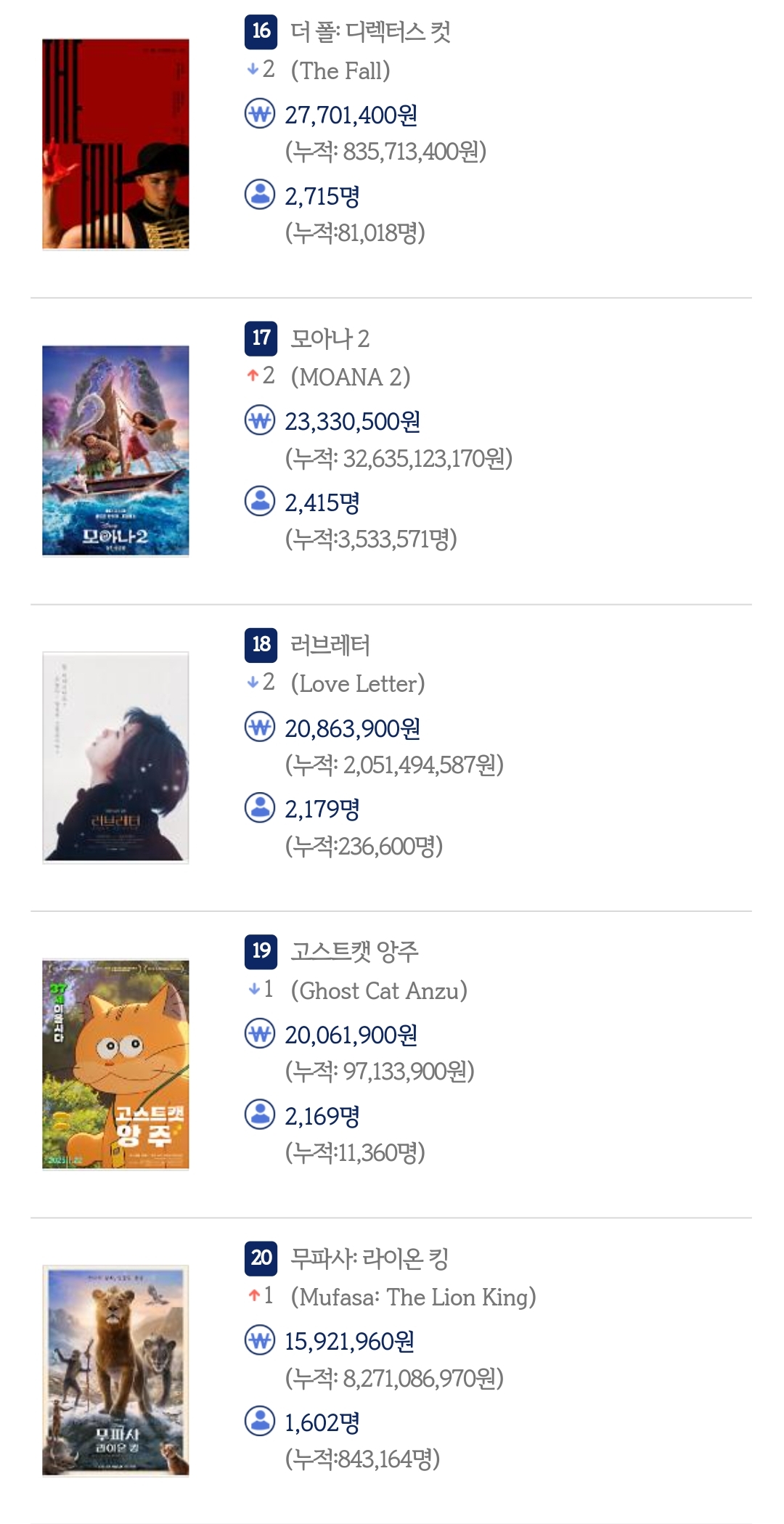Screen dimensions: 784x1524
Task: Select the 더 폴: 디렉터스 컷 title
Action: (370, 32)
